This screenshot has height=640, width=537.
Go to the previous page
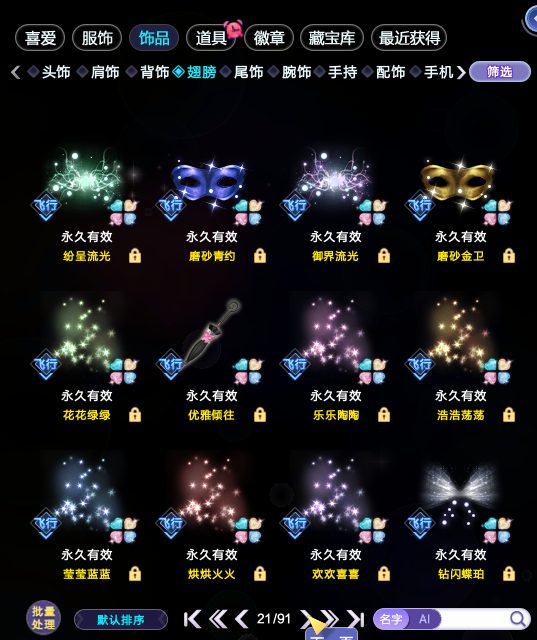(x=242, y=619)
